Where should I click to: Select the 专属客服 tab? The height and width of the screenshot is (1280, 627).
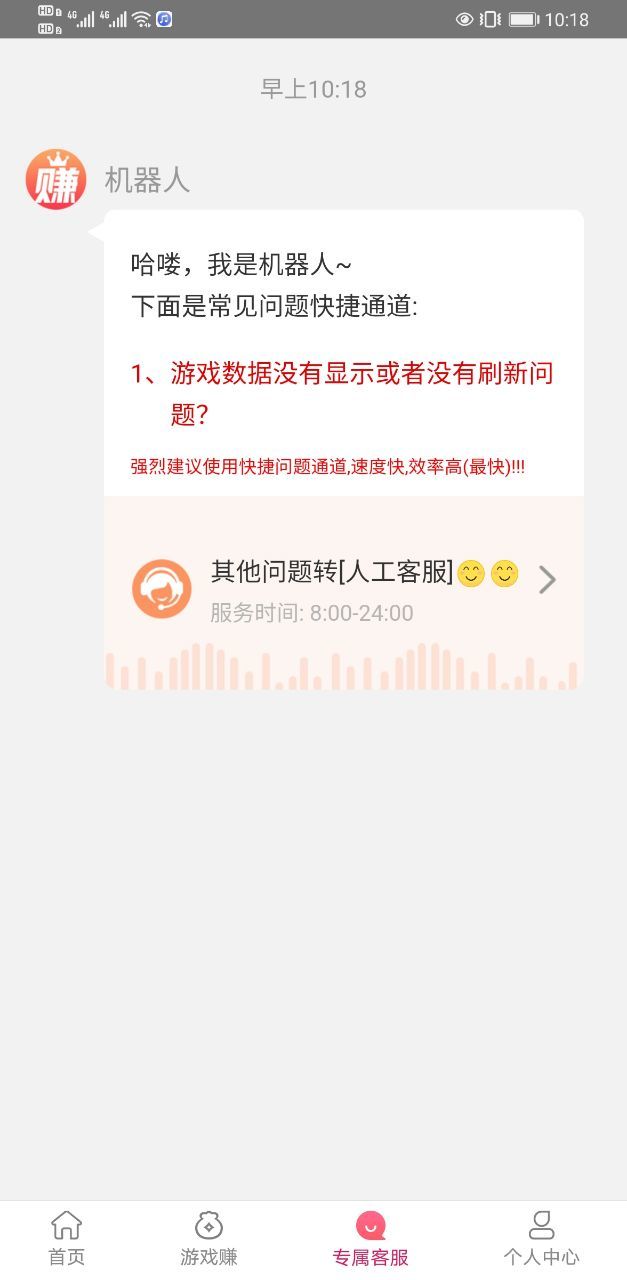tap(370, 1238)
